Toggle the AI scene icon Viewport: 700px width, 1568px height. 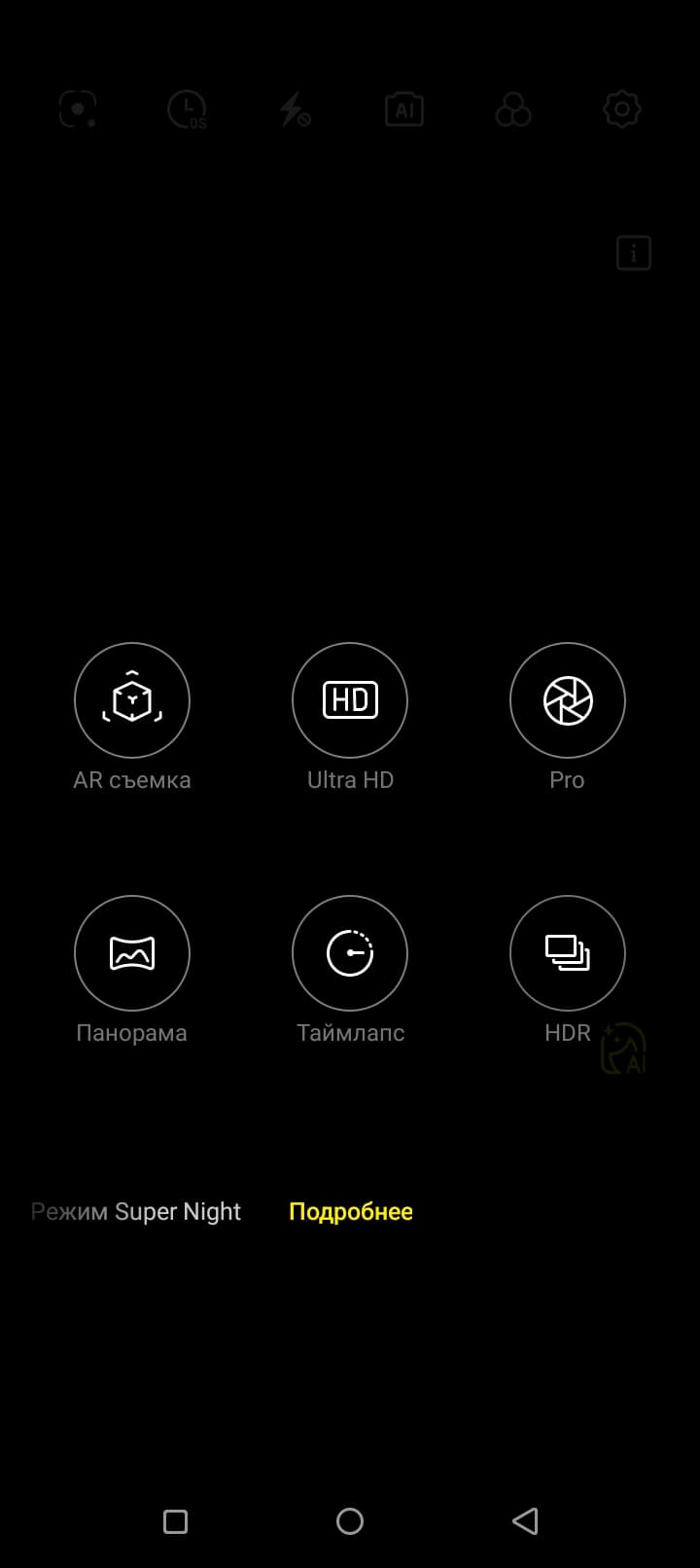click(x=404, y=109)
